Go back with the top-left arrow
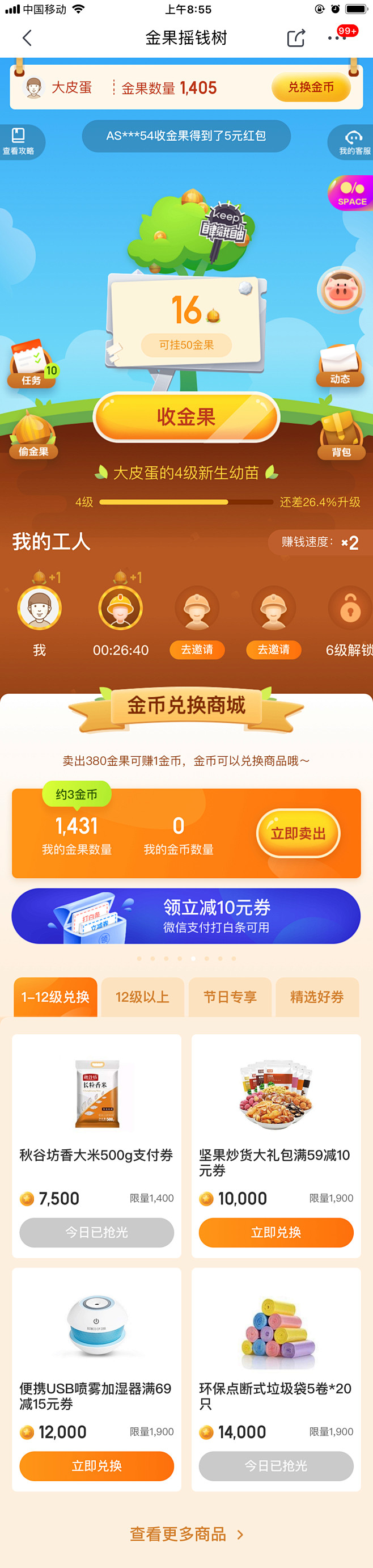This screenshot has height=1568, width=373. [27, 38]
